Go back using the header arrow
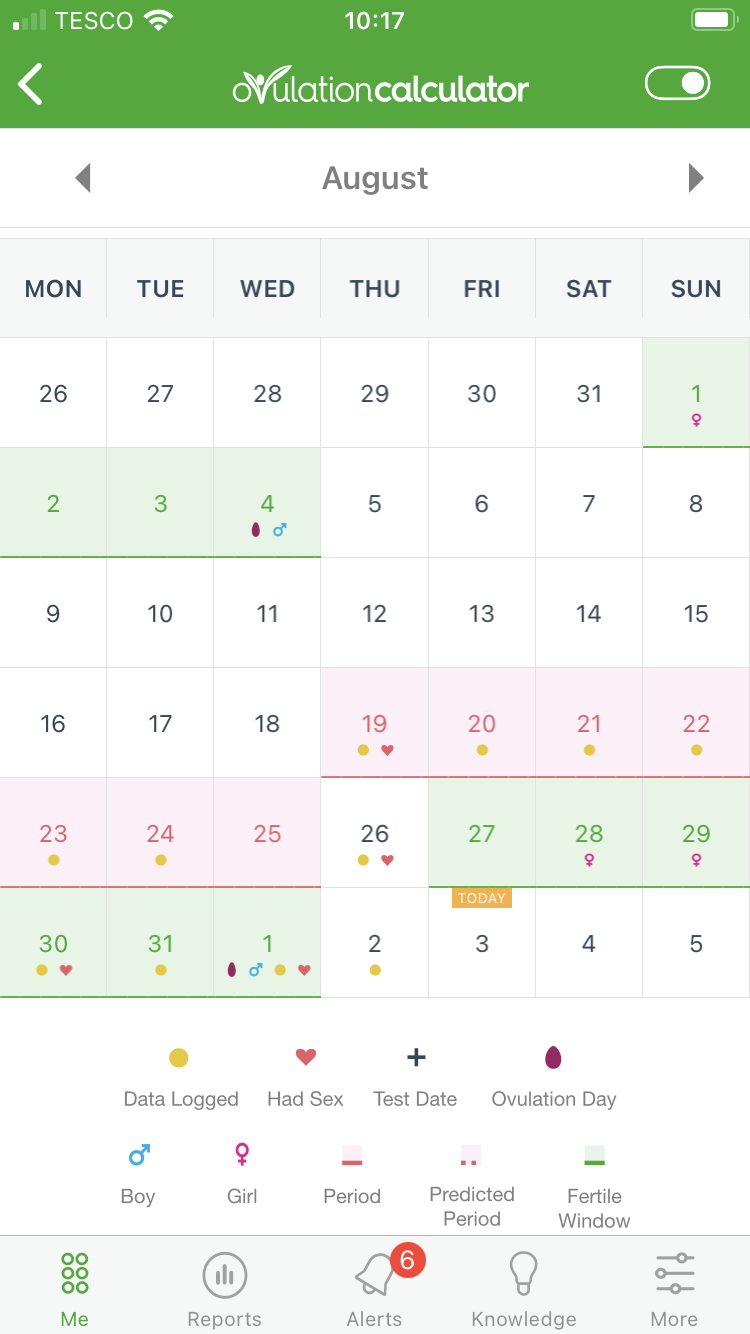 point(31,85)
